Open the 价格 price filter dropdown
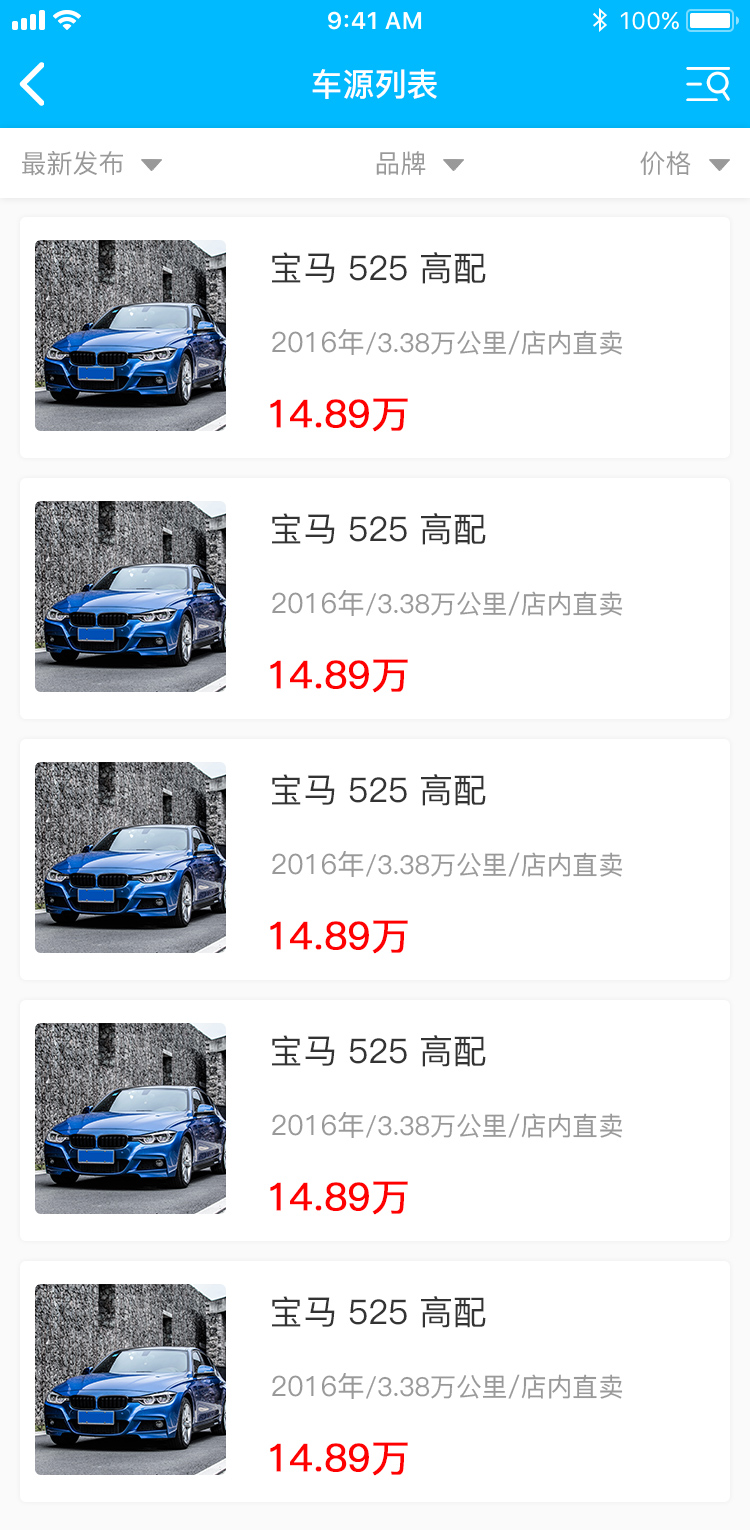750x1530 pixels. 685,164
